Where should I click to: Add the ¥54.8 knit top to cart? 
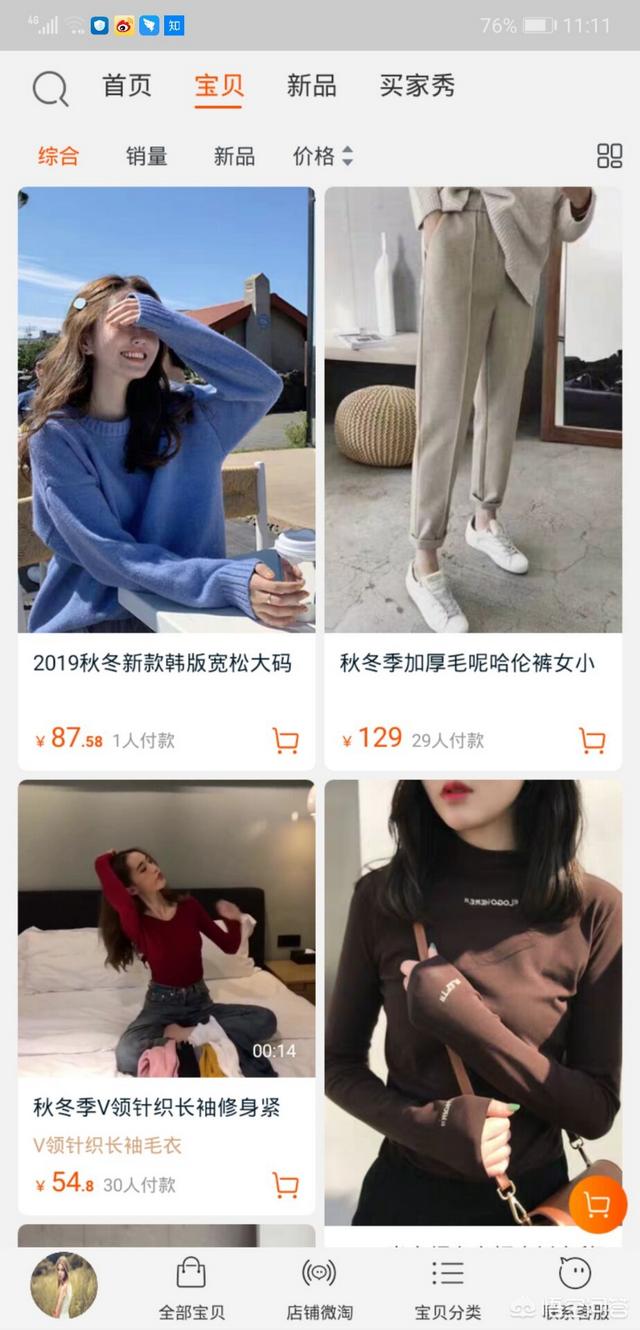pyautogui.click(x=286, y=1186)
